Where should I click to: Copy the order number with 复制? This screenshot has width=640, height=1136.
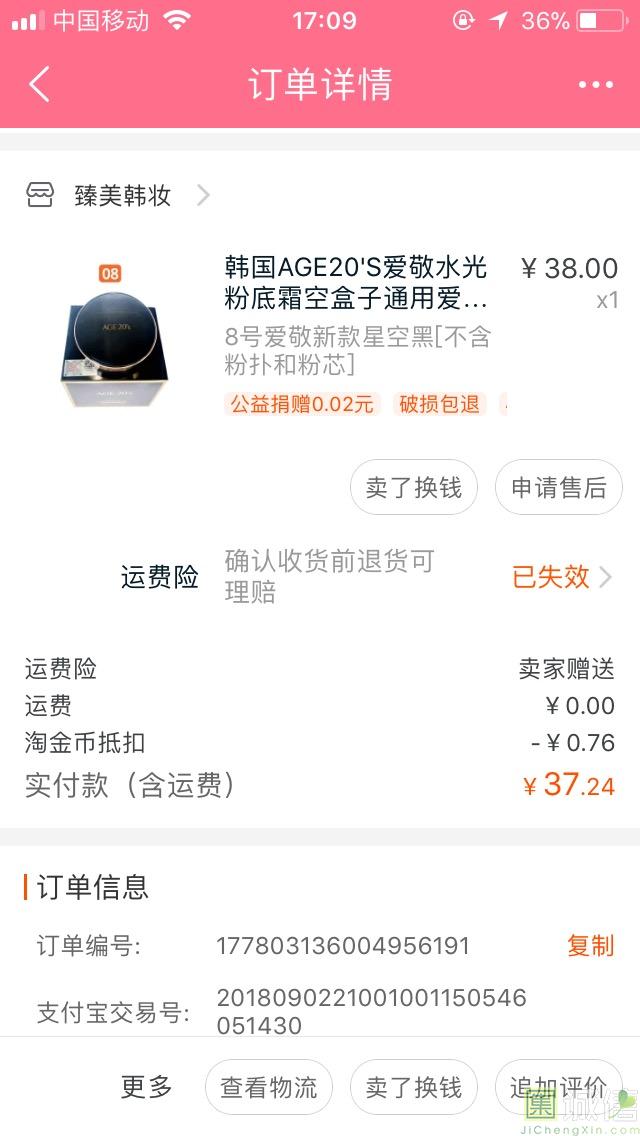click(x=590, y=945)
